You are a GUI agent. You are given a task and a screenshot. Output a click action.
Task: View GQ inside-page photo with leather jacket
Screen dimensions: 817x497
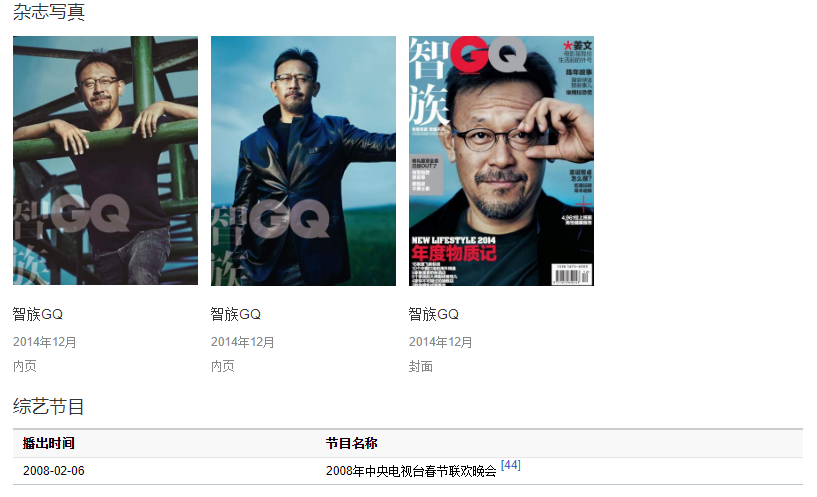click(x=303, y=161)
